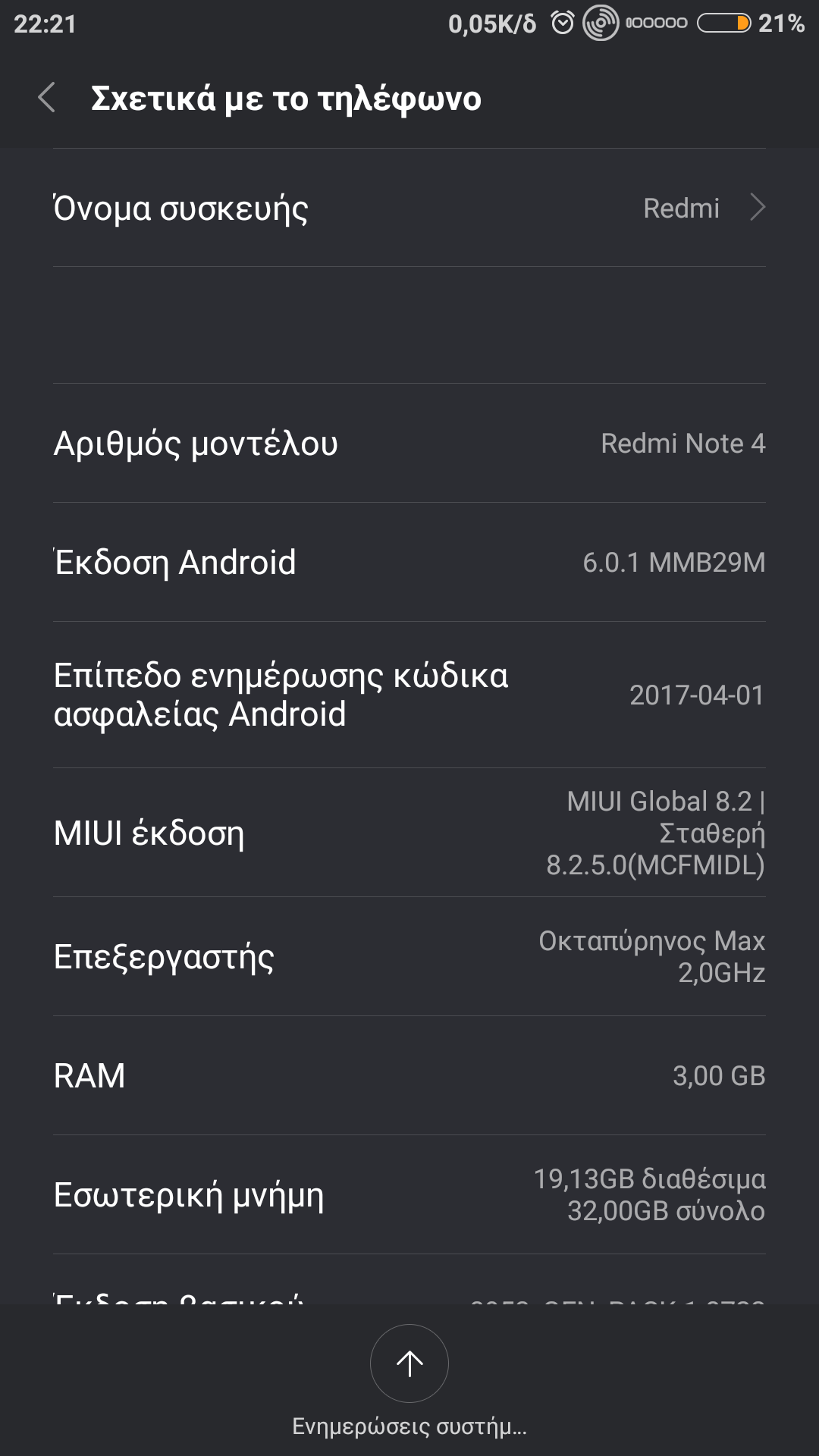819x1456 pixels.
Task: Tap the RAM row
Action: (x=409, y=1075)
